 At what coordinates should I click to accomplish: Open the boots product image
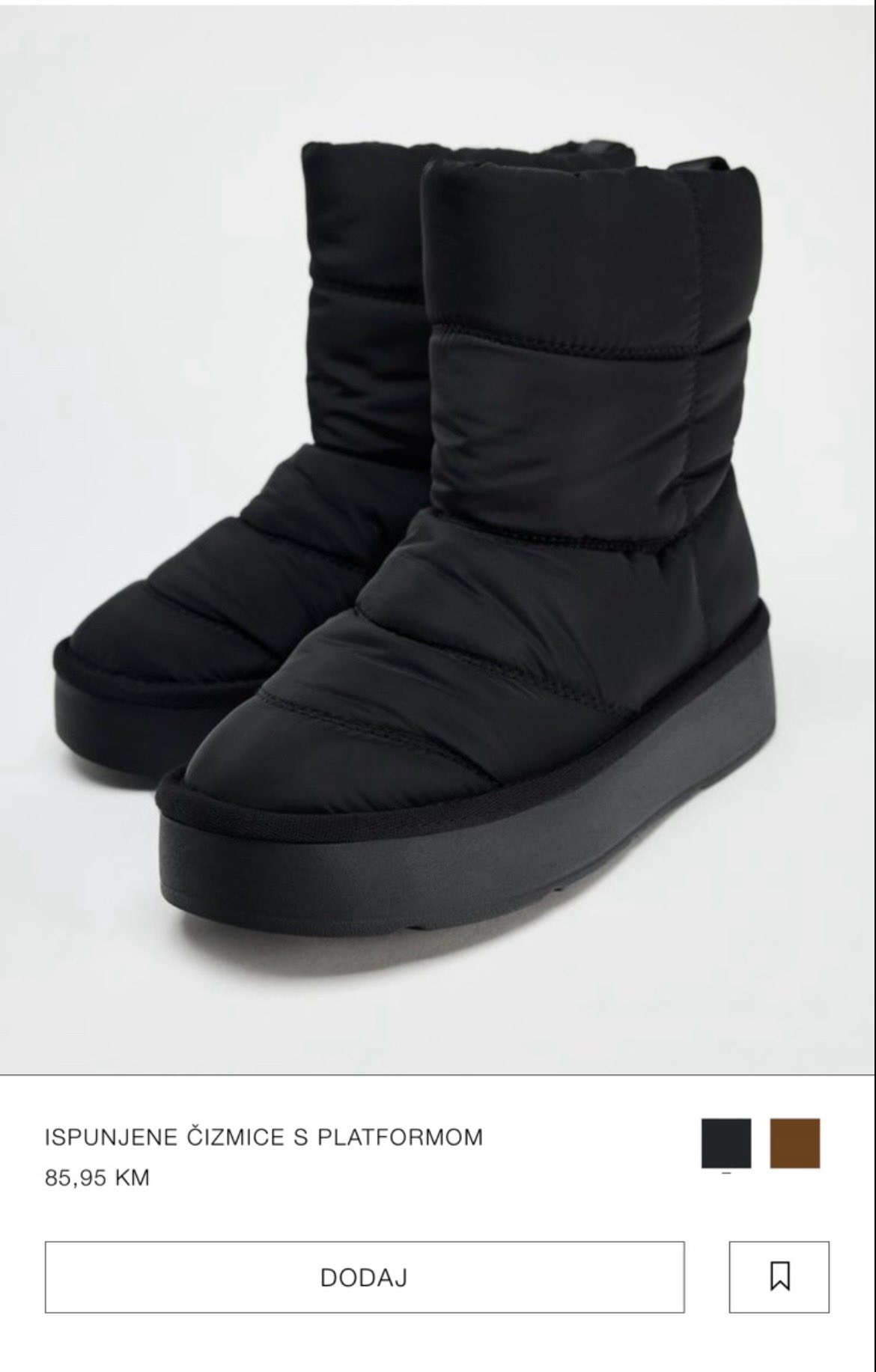438,539
